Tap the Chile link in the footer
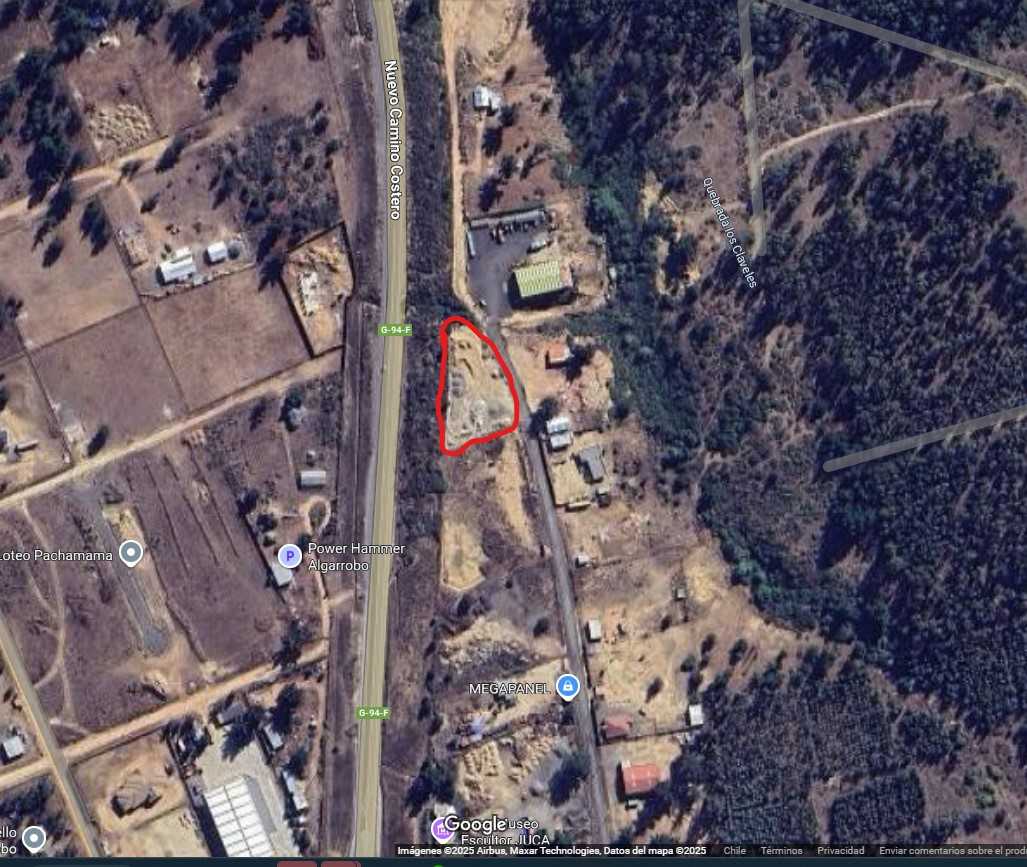 click(x=735, y=851)
